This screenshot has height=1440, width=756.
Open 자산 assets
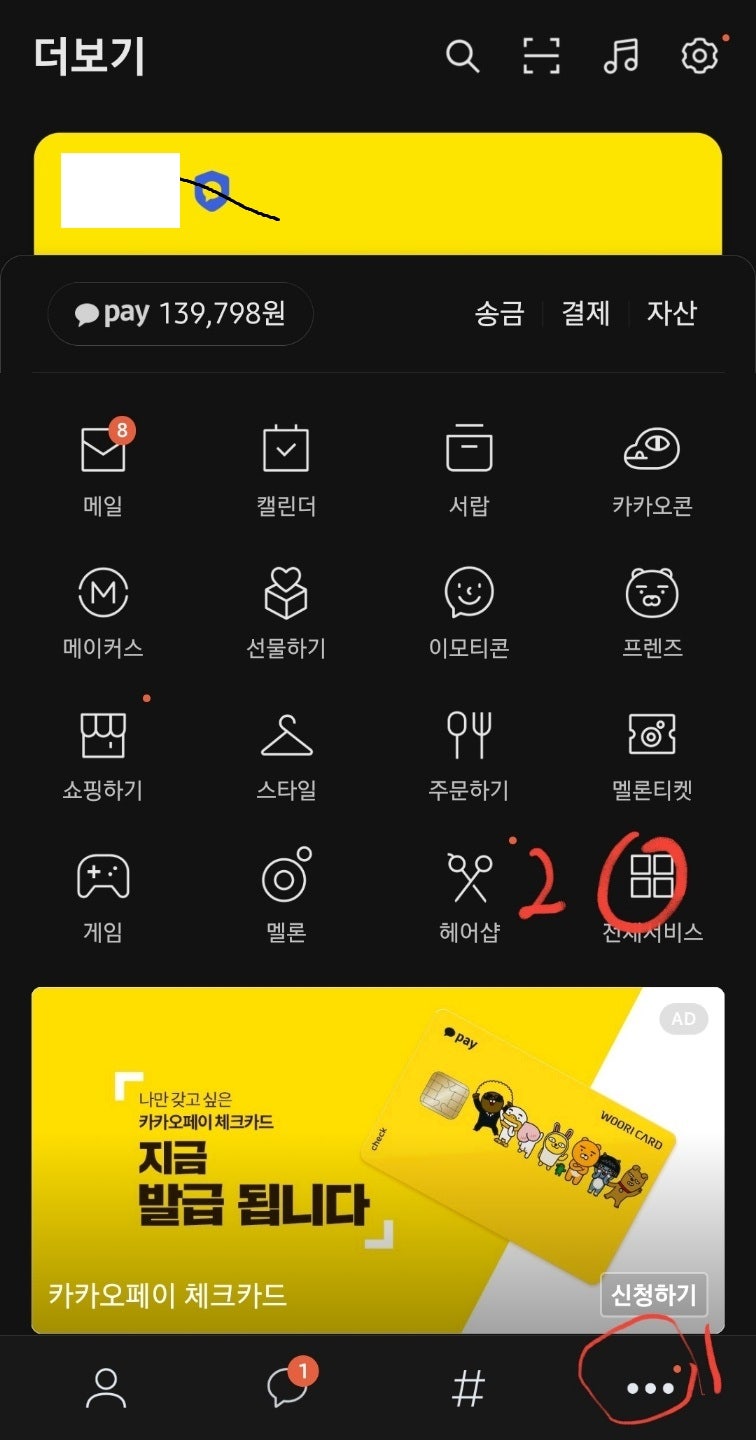(x=671, y=314)
